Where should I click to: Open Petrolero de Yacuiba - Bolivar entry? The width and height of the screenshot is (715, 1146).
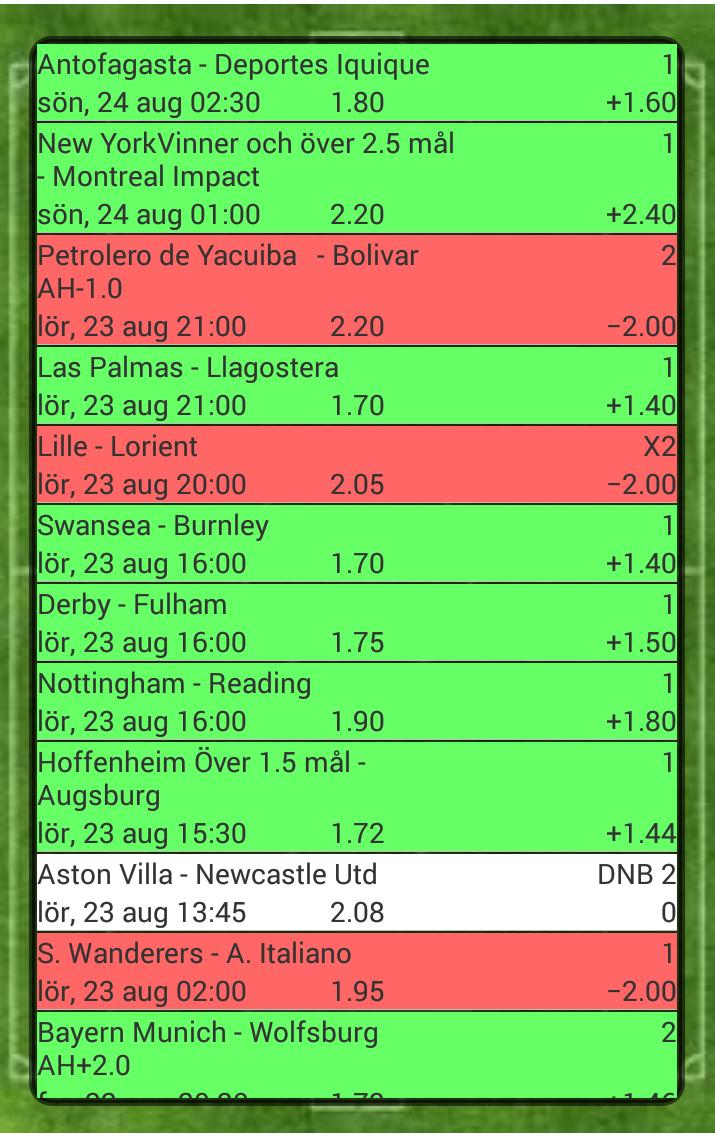[357, 290]
